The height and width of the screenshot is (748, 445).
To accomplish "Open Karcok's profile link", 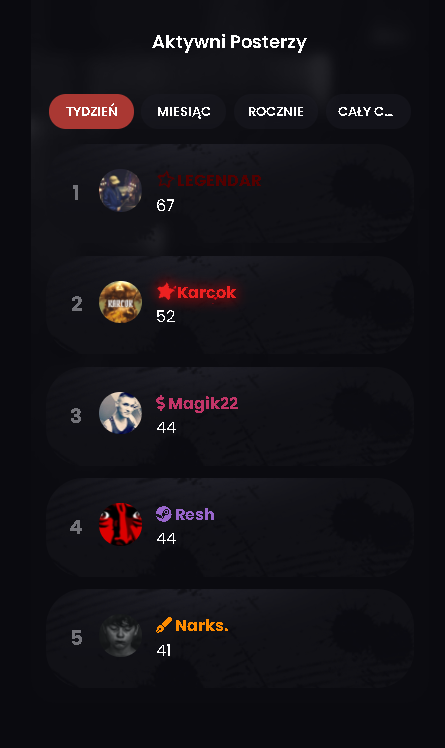I will [x=197, y=292].
